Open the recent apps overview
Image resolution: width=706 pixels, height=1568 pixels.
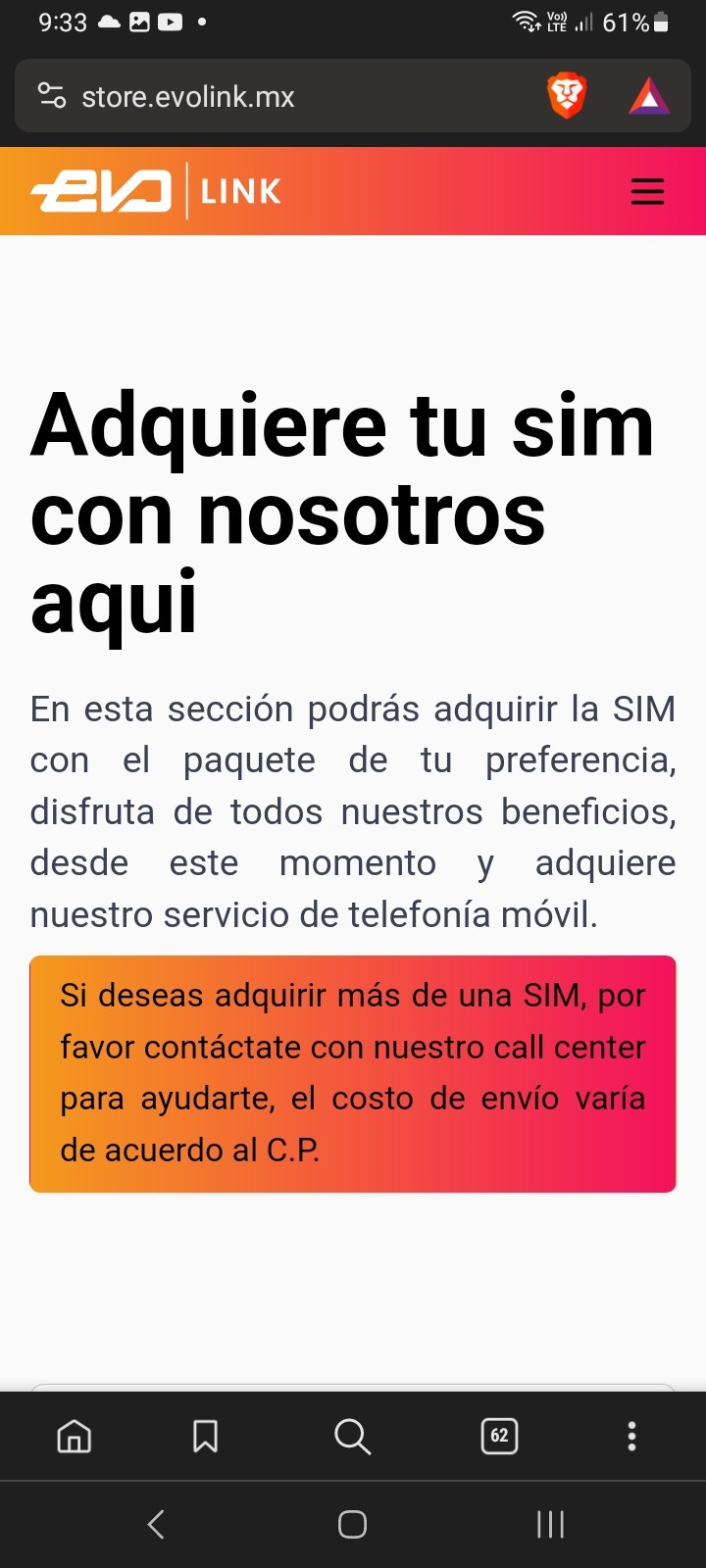click(x=550, y=1524)
